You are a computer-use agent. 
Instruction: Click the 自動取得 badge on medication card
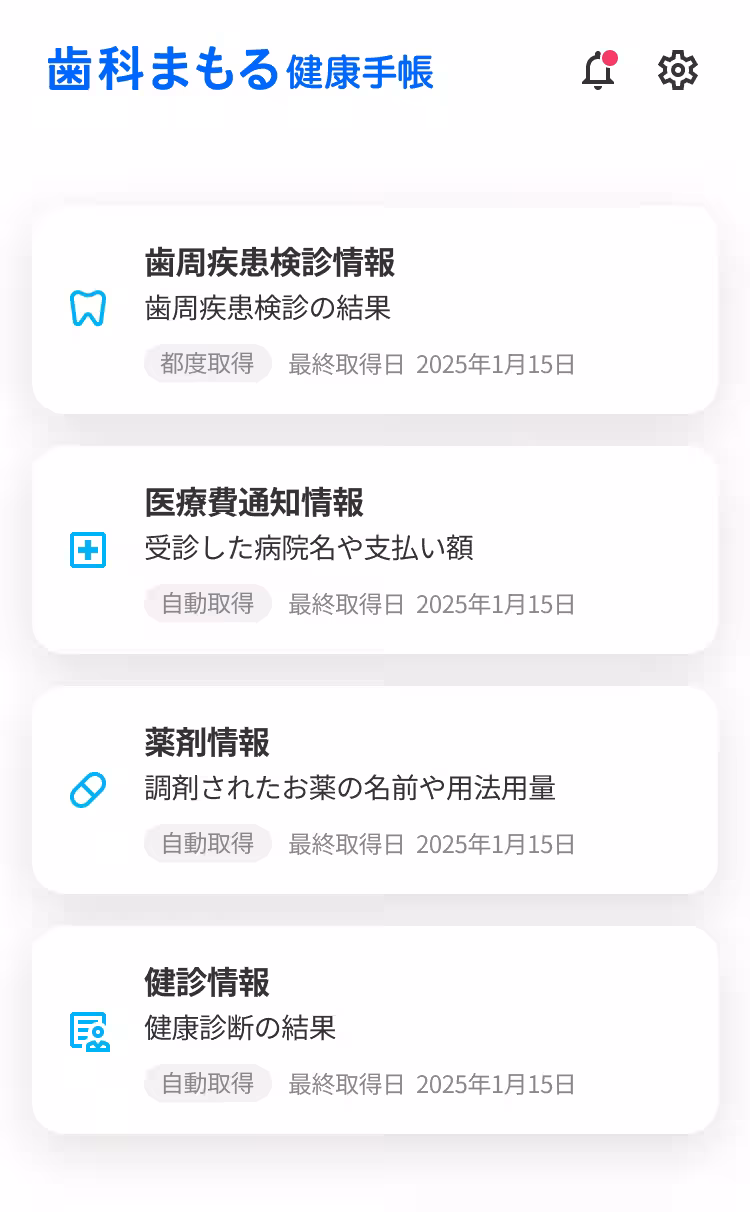pos(207,843)
